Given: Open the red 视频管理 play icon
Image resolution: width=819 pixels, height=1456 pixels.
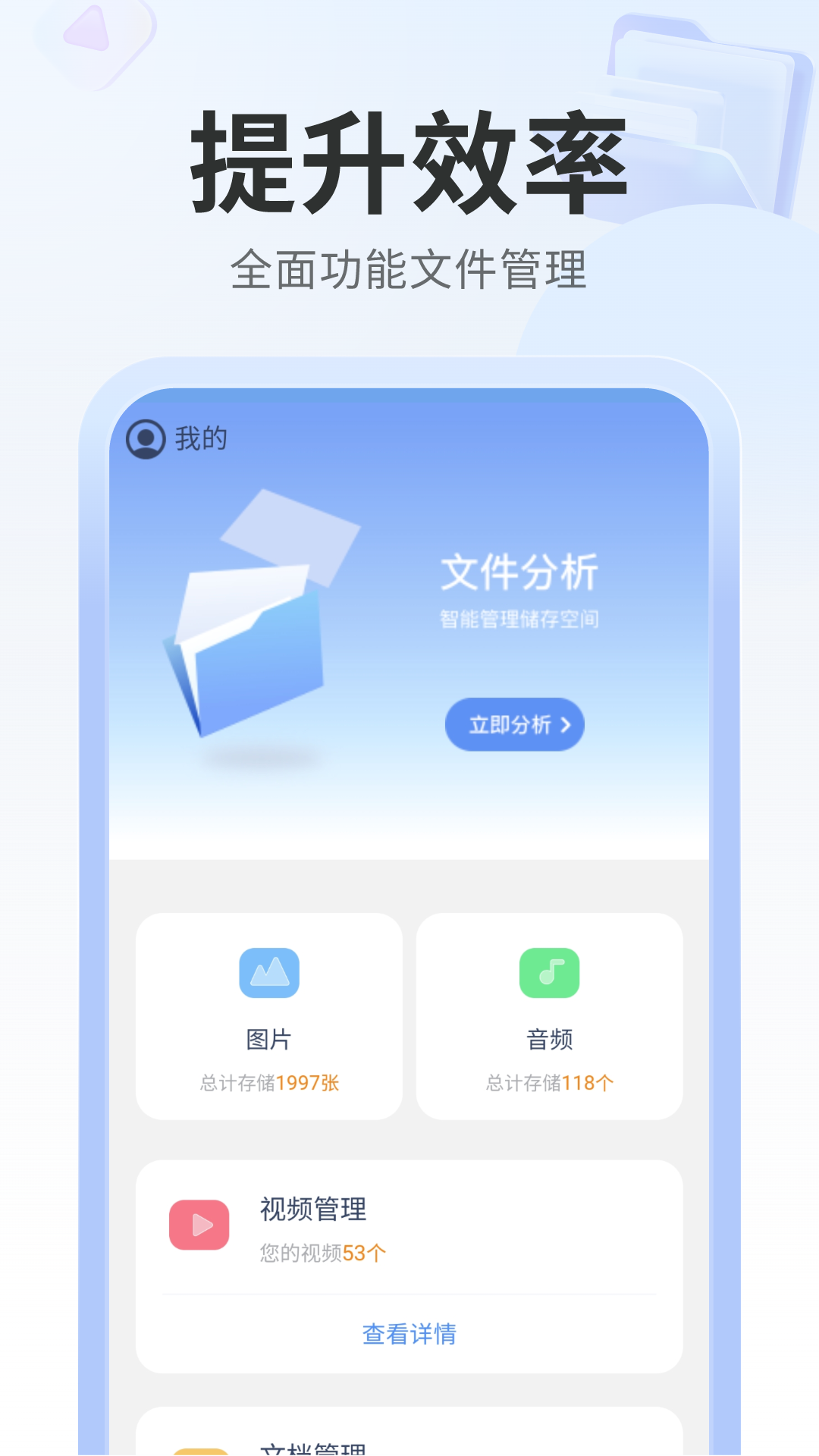Looking at the screenshot, I should coord(199,1223).
